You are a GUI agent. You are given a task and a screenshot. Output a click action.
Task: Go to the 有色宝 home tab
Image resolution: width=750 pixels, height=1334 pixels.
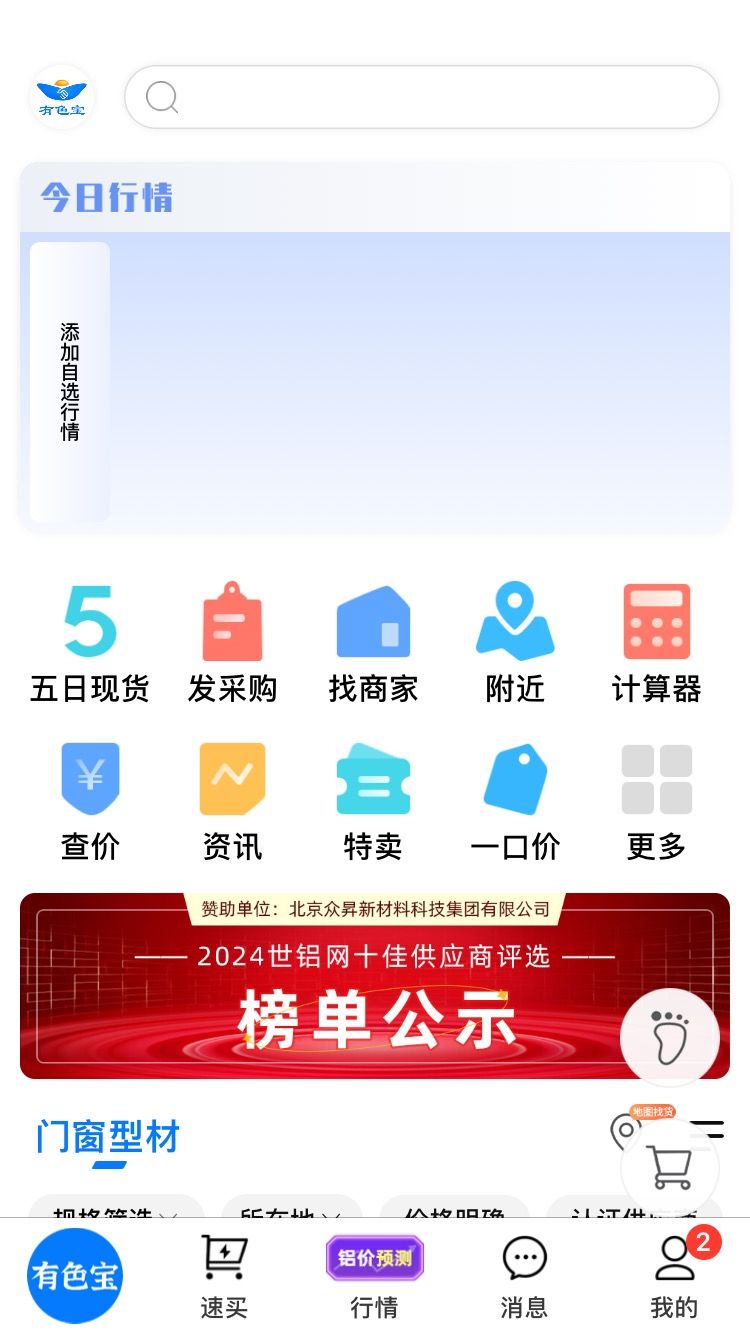click(75, 1276)
